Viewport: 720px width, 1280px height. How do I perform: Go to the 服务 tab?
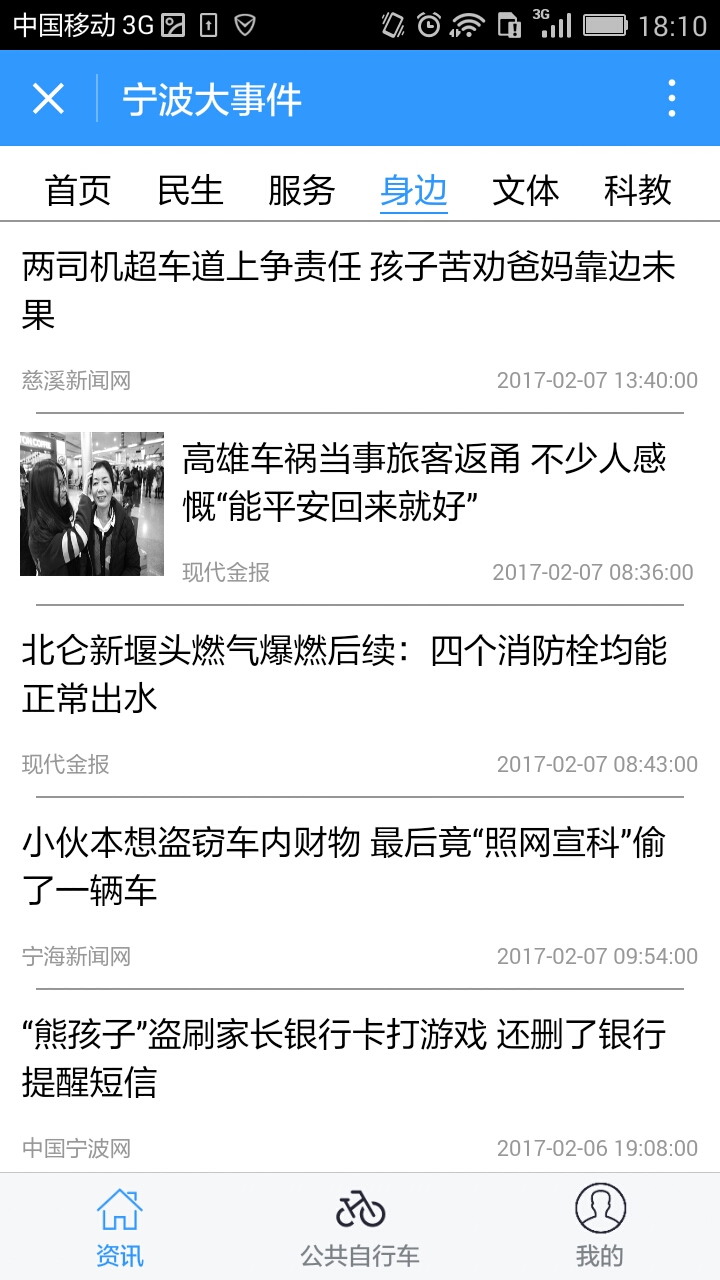[x=301, y=190]
